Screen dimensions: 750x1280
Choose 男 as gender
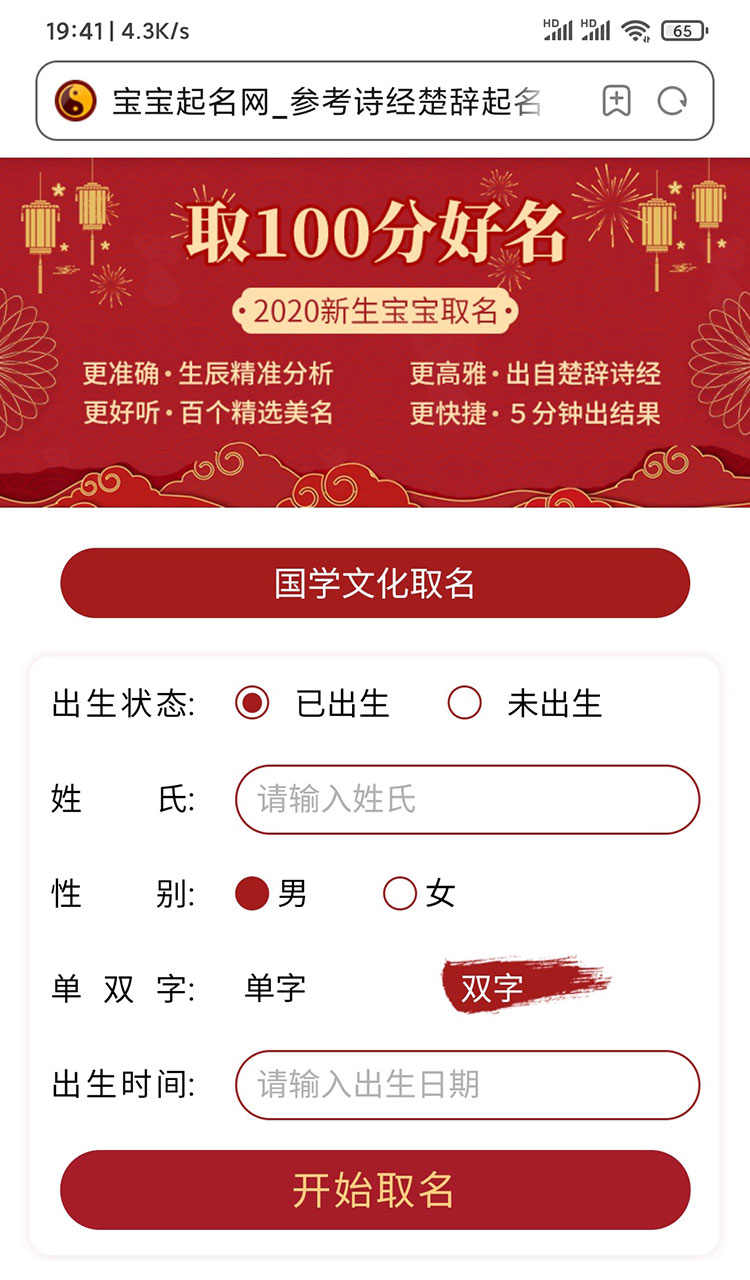[253, 893]
